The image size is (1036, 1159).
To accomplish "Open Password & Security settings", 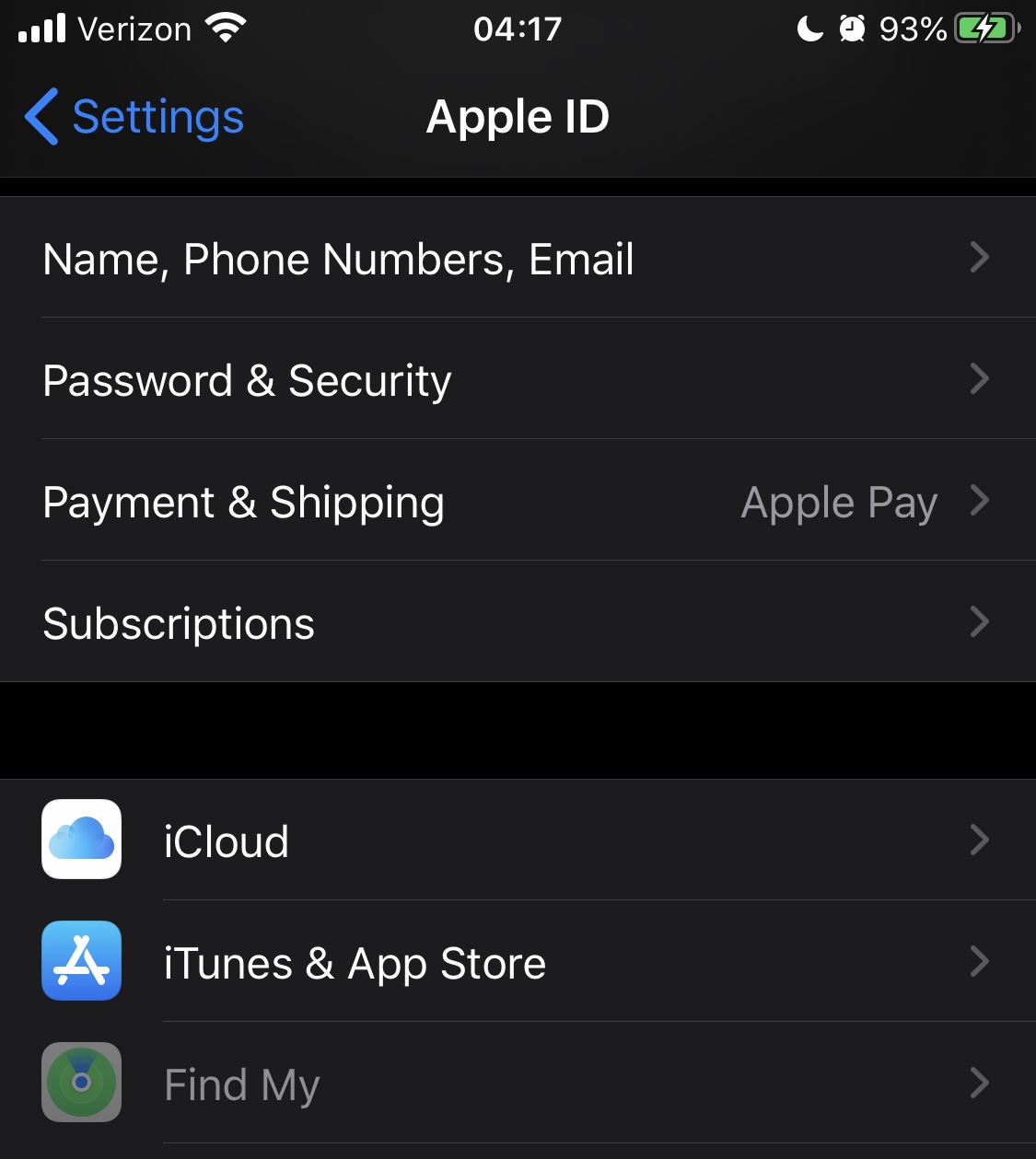I will [247, 380].
